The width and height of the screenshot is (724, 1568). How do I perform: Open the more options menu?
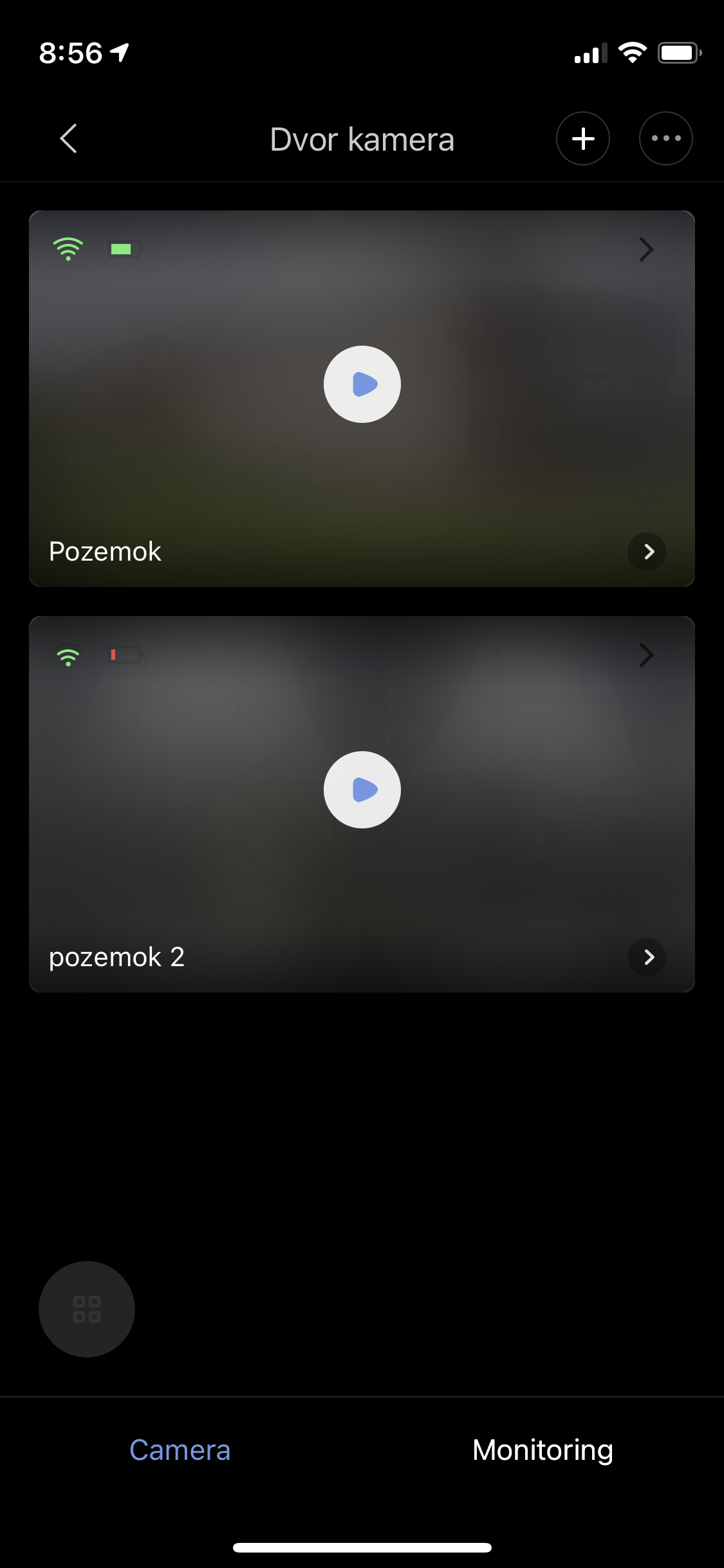click(665, 138)
